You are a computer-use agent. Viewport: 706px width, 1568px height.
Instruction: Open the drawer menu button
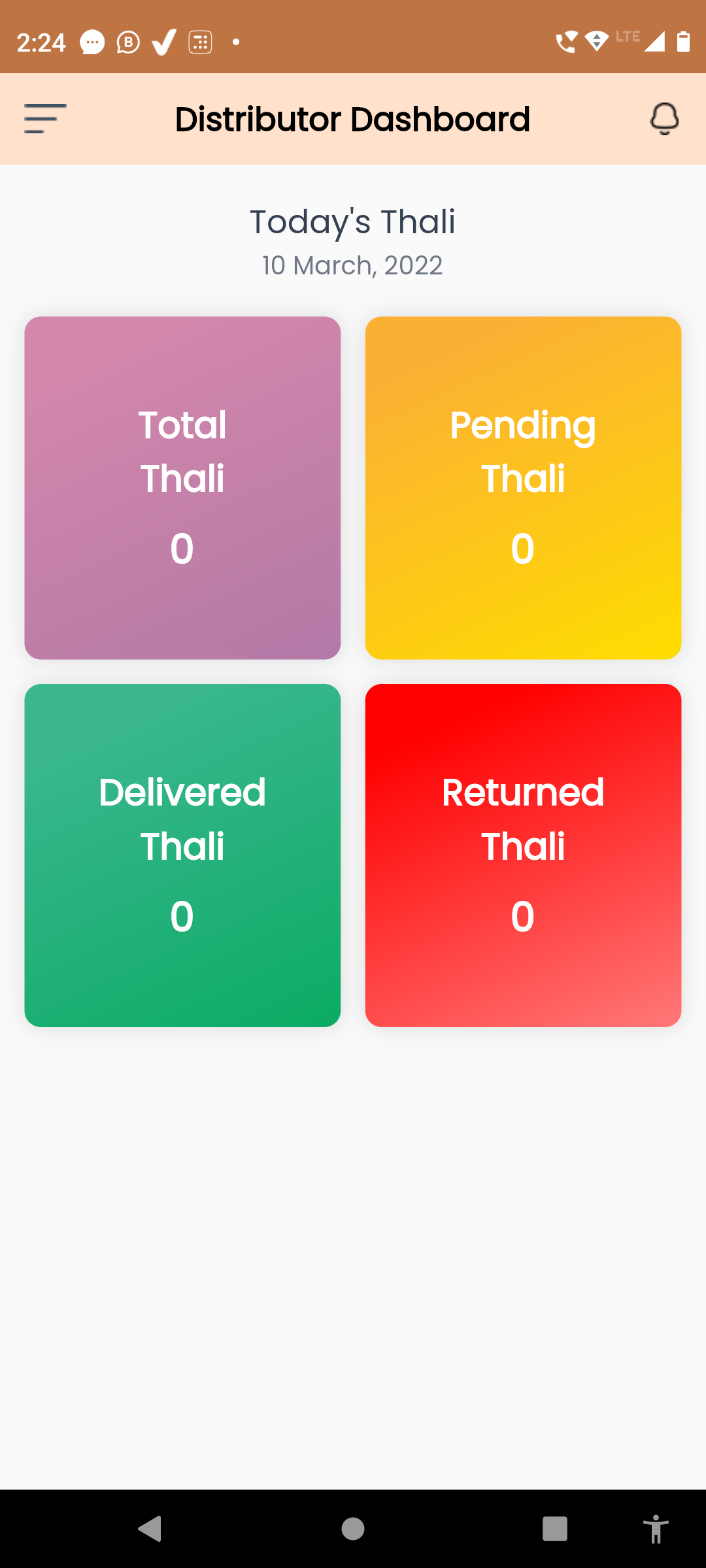tap(45, 119)
